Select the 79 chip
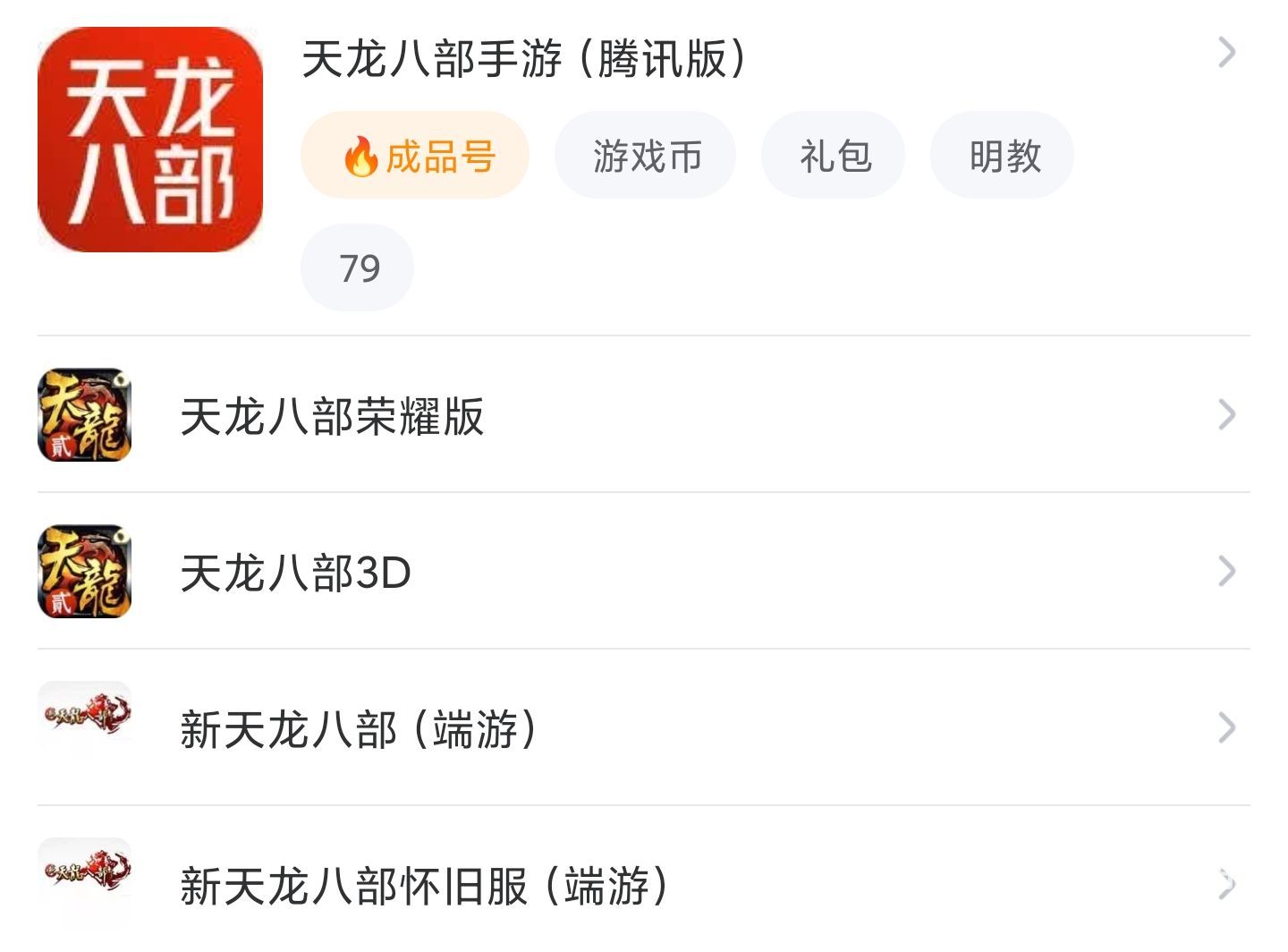1288x952 pixels. point(358,268)
